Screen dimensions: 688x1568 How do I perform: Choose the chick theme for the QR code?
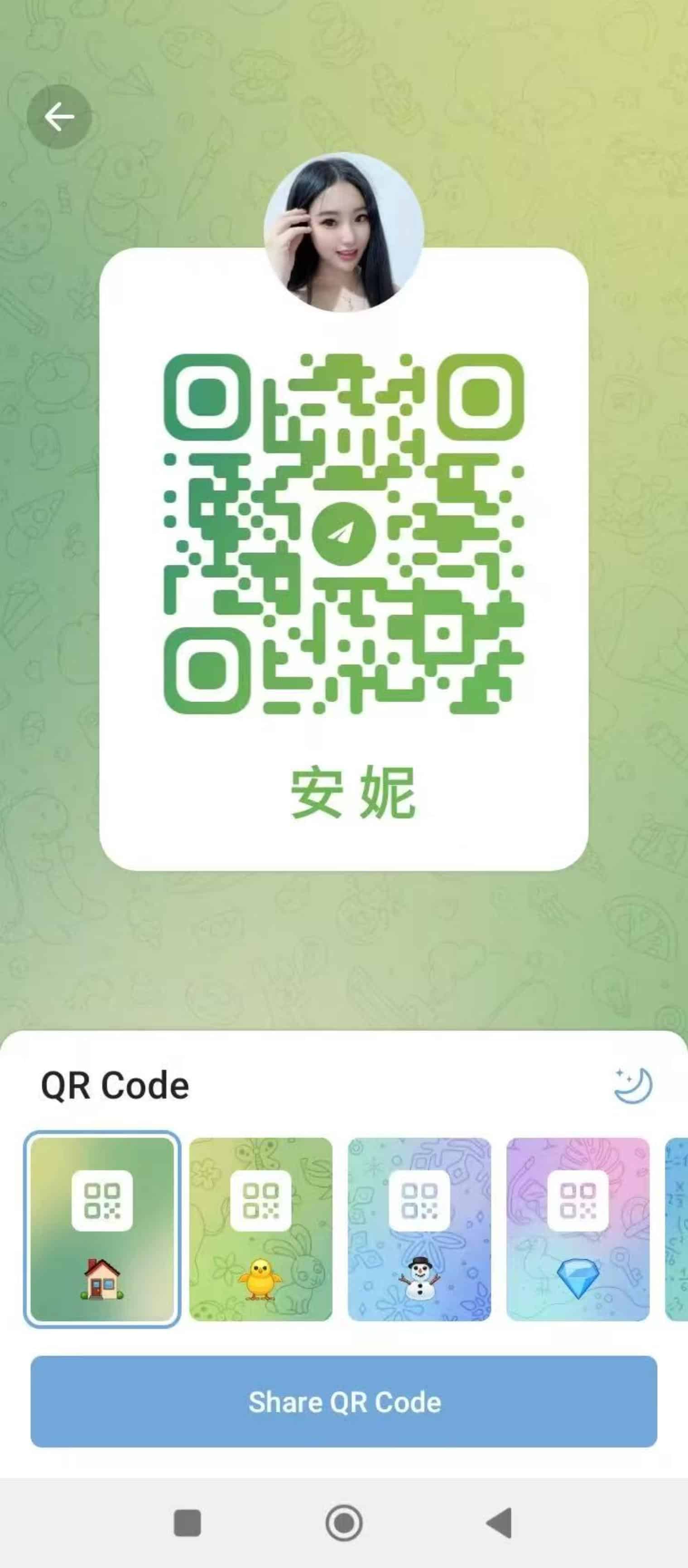261,1229
